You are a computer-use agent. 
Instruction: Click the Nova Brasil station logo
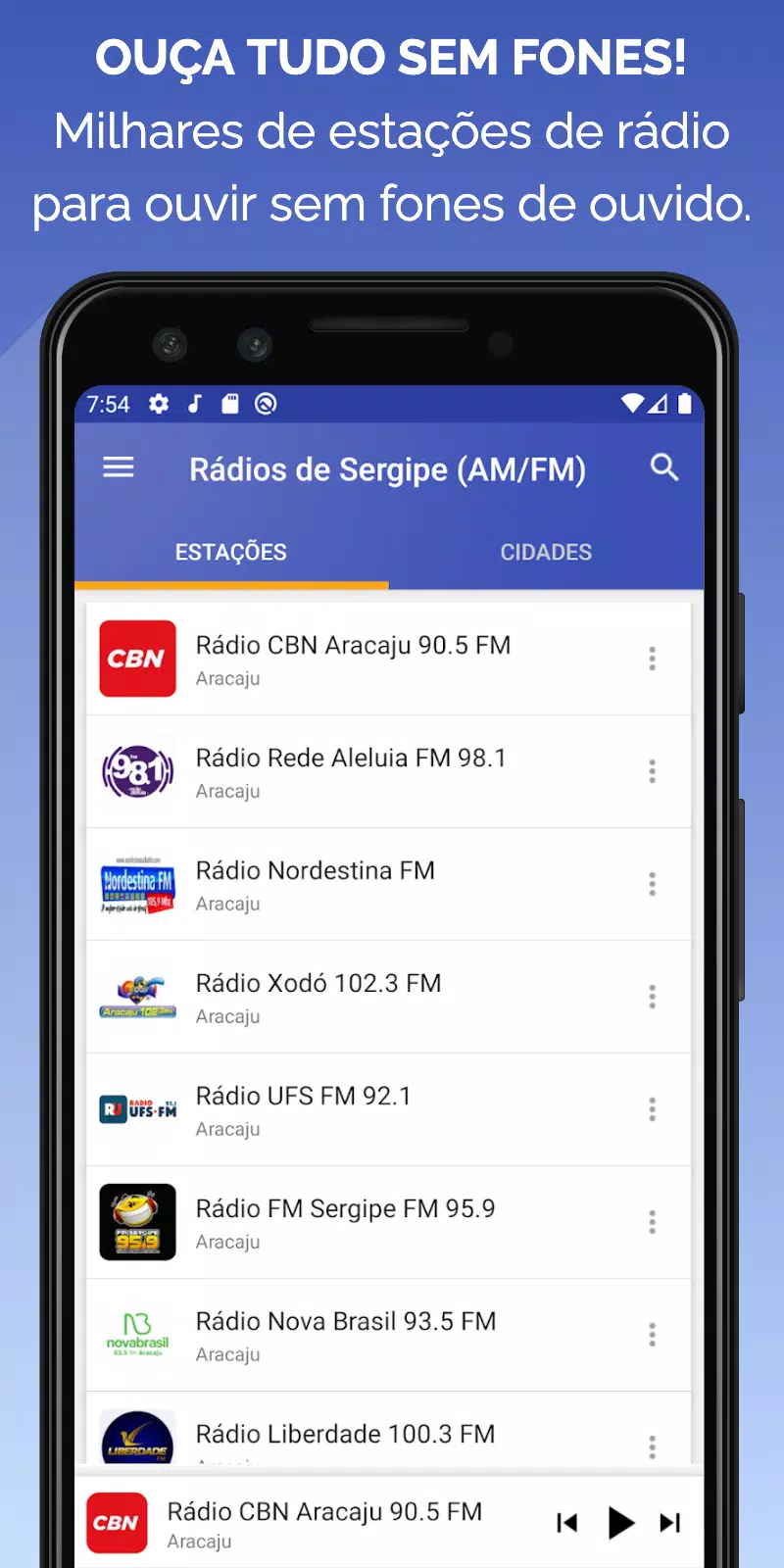tap(137, 1335)
